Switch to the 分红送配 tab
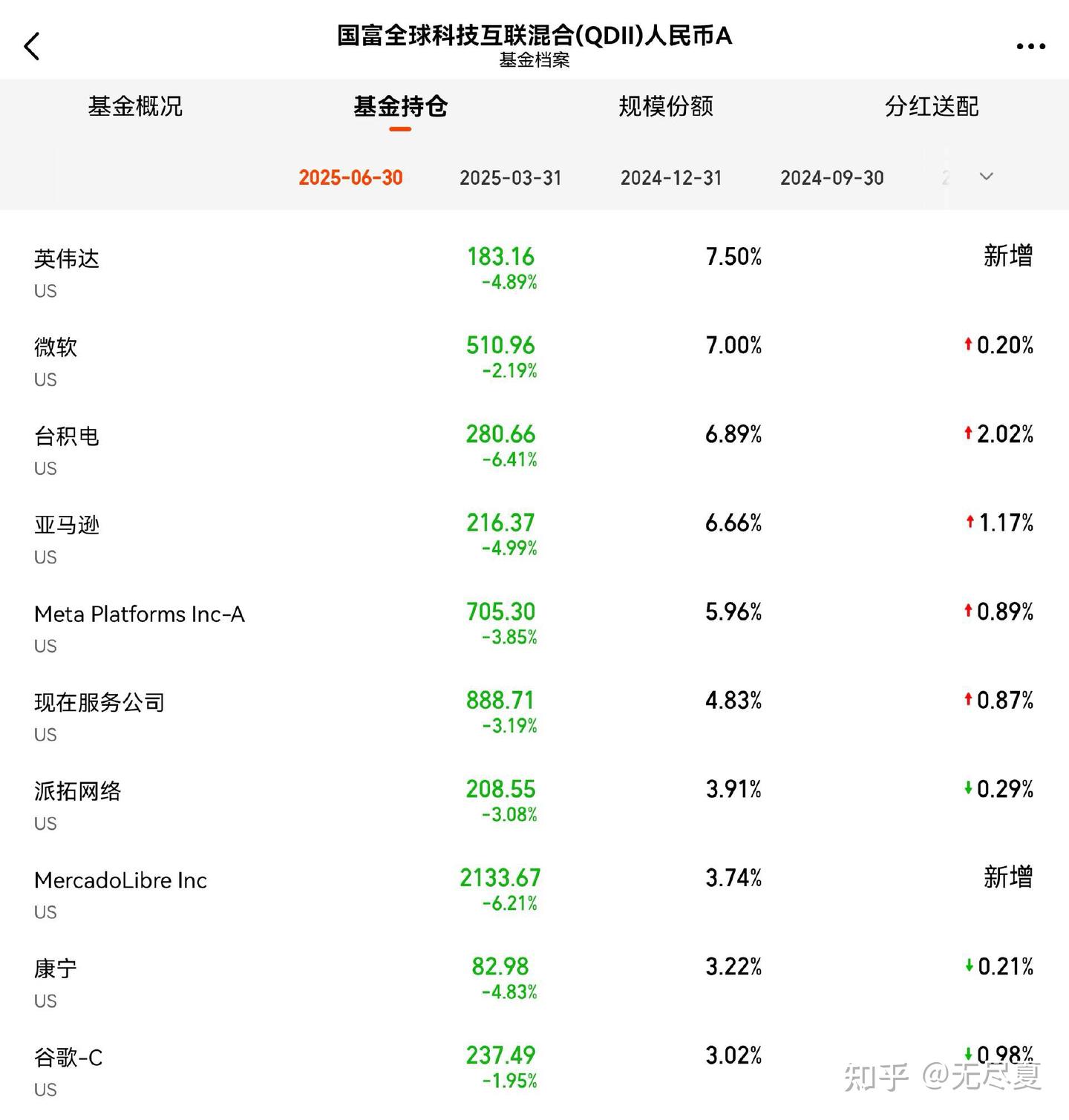1069x1120 pixels. point(932,107)
